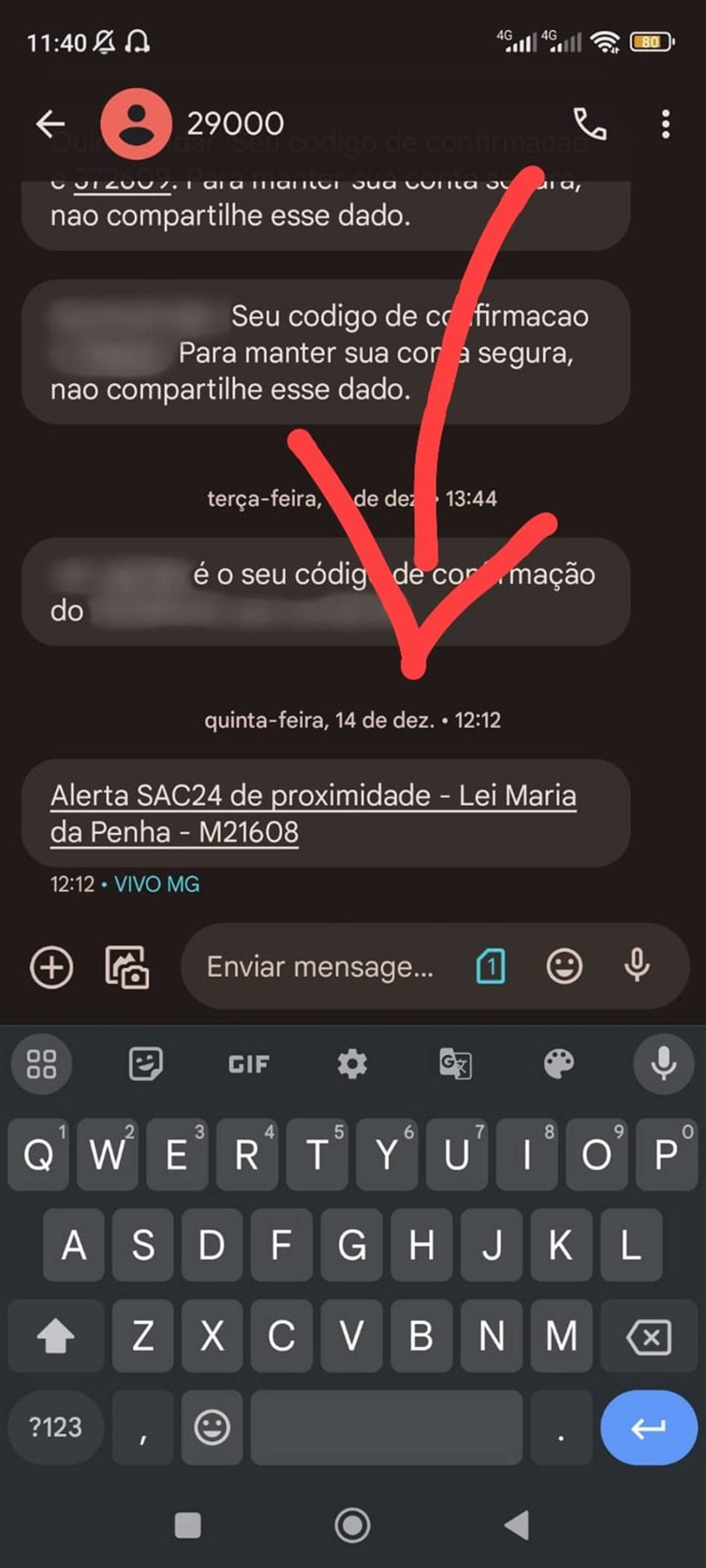706x1568 pixels.
Task: Open keyboard translate tool
Action: [455, 1064]
